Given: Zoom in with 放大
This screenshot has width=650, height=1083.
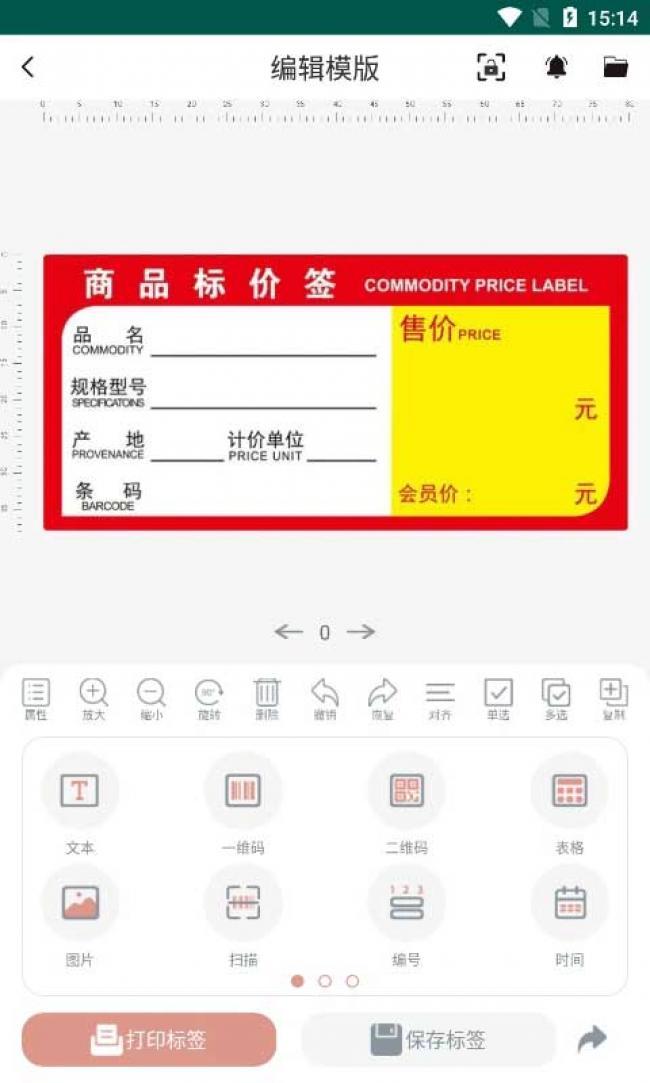Looking at the screenshot, I should point(93,698).
